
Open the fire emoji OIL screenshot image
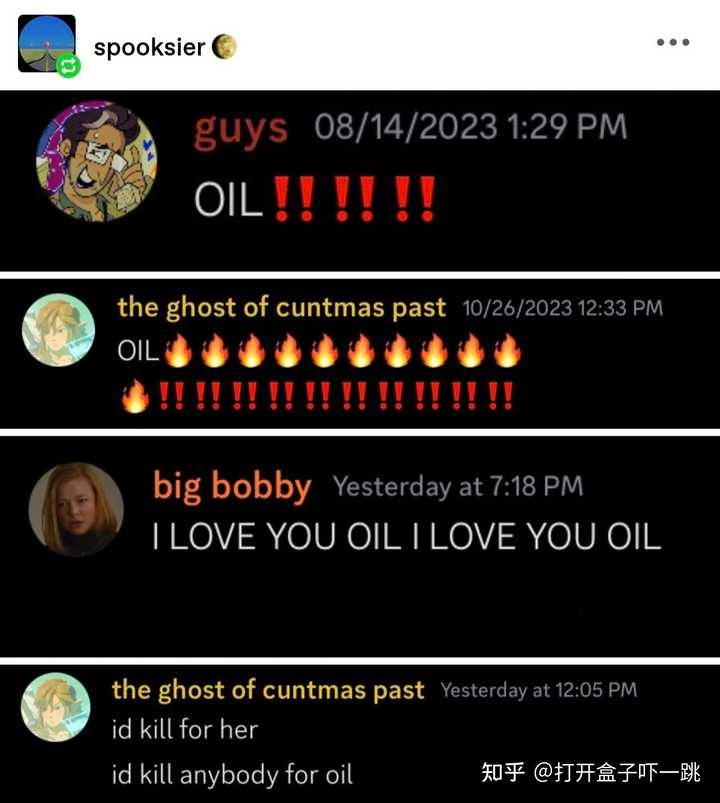coord(360,353)
